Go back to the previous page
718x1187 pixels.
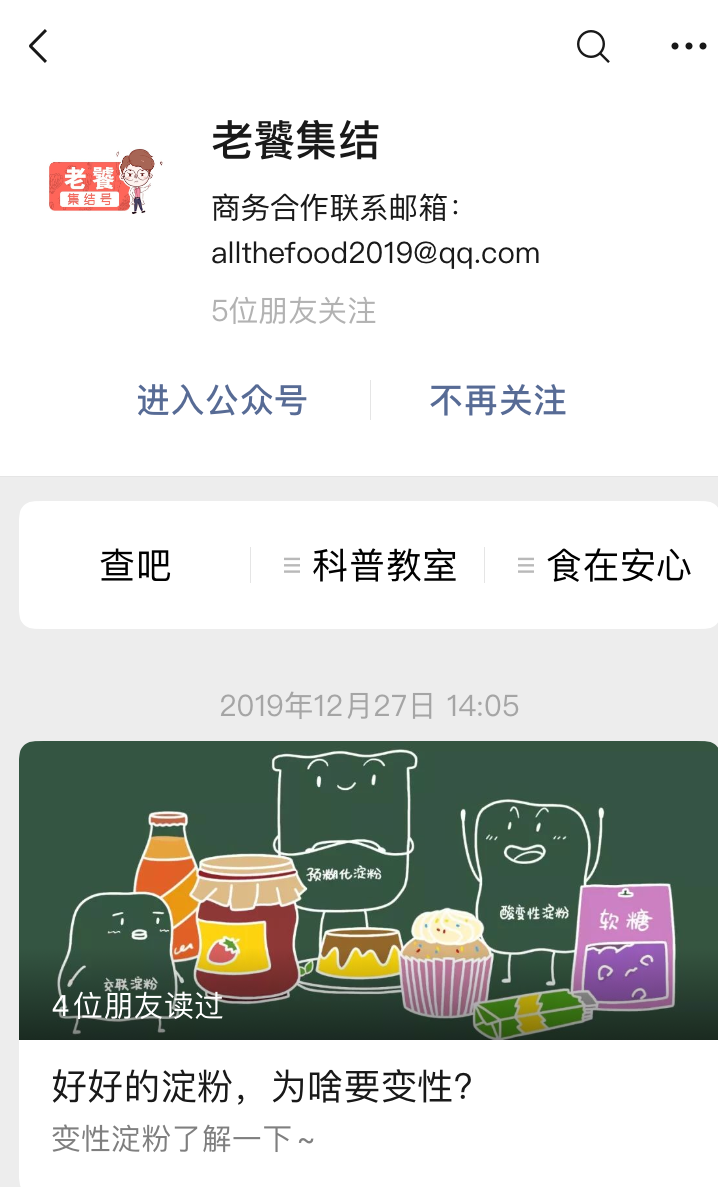point(39,46)
